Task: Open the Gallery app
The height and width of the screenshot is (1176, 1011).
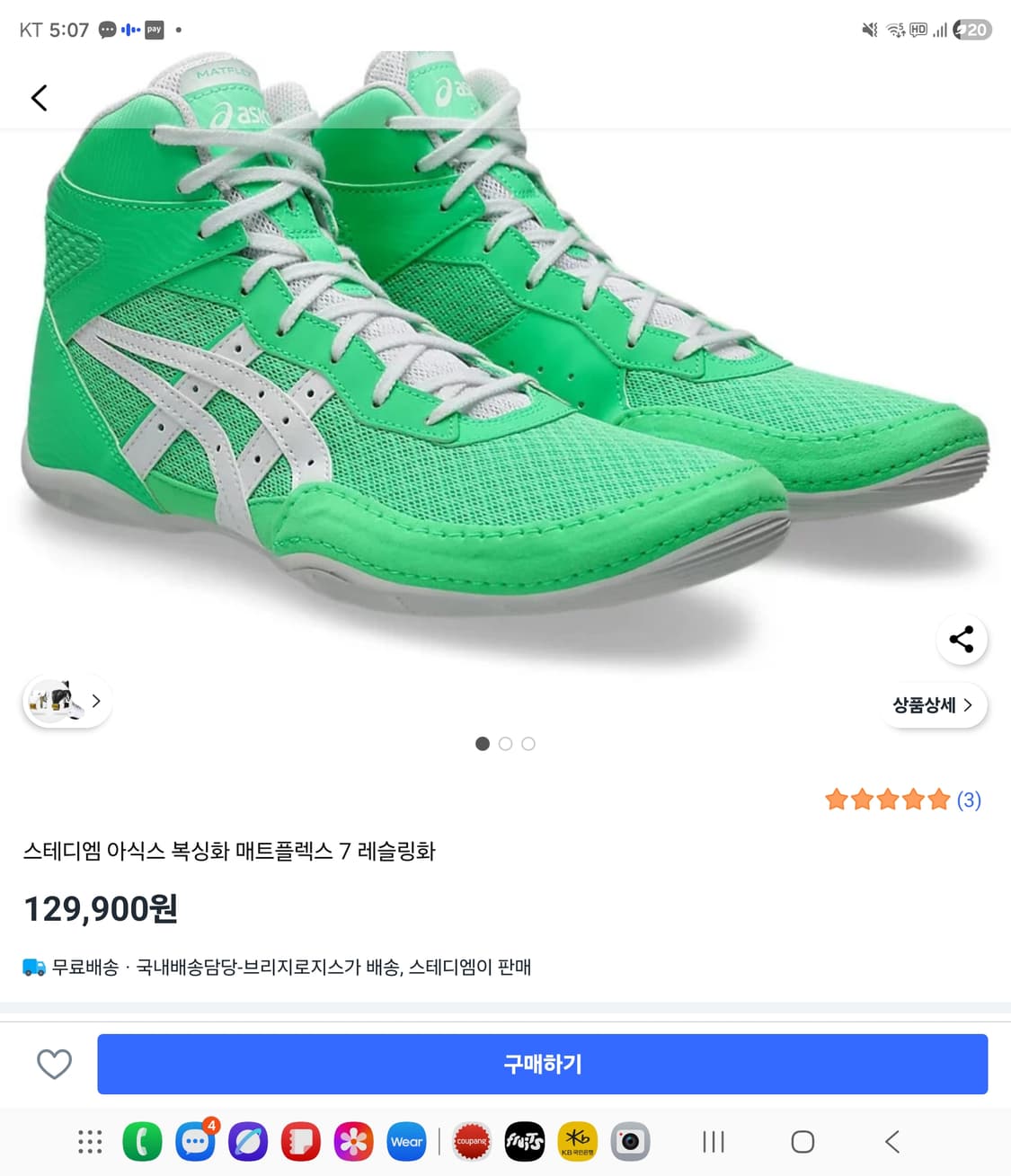Action: coord(353,1141)
